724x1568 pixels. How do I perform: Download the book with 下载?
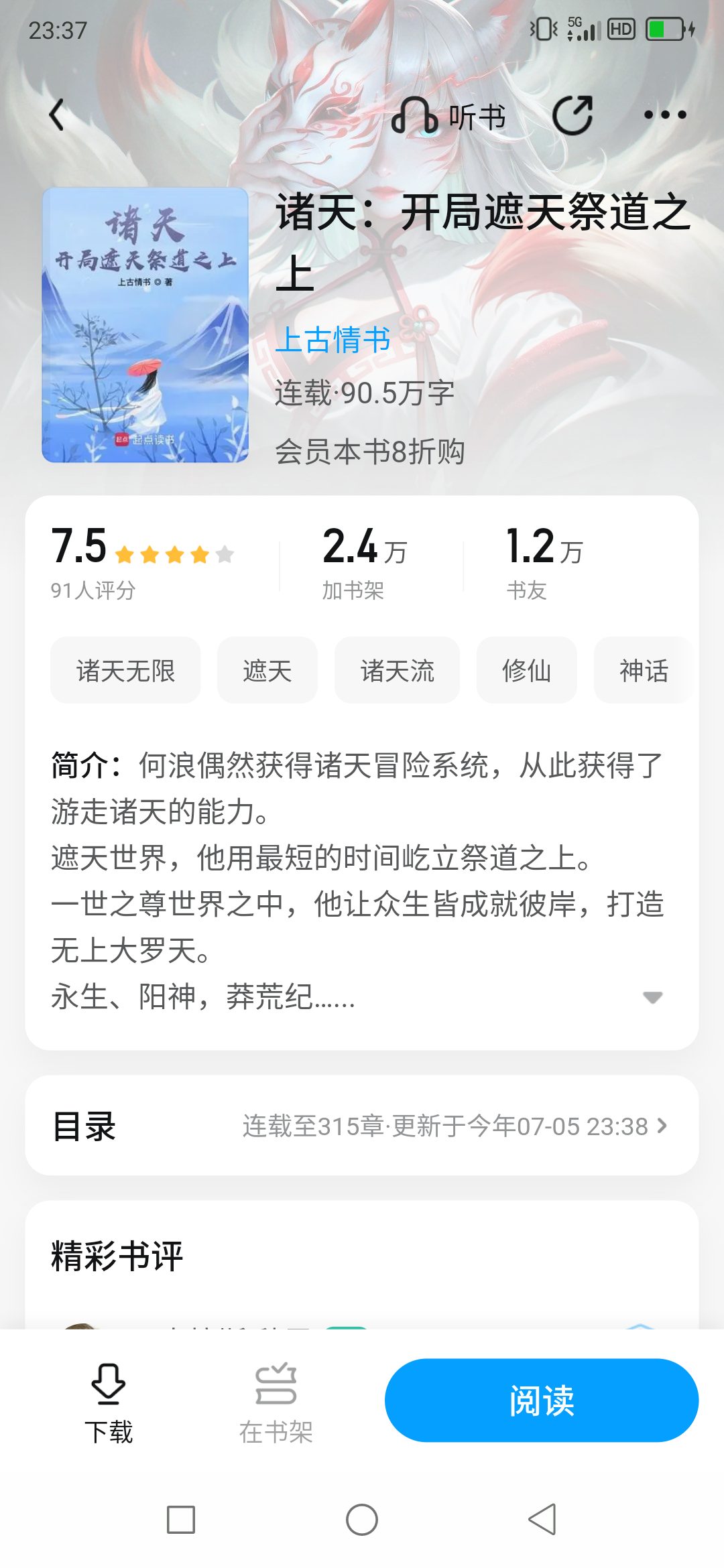[x=109, y=1402]
